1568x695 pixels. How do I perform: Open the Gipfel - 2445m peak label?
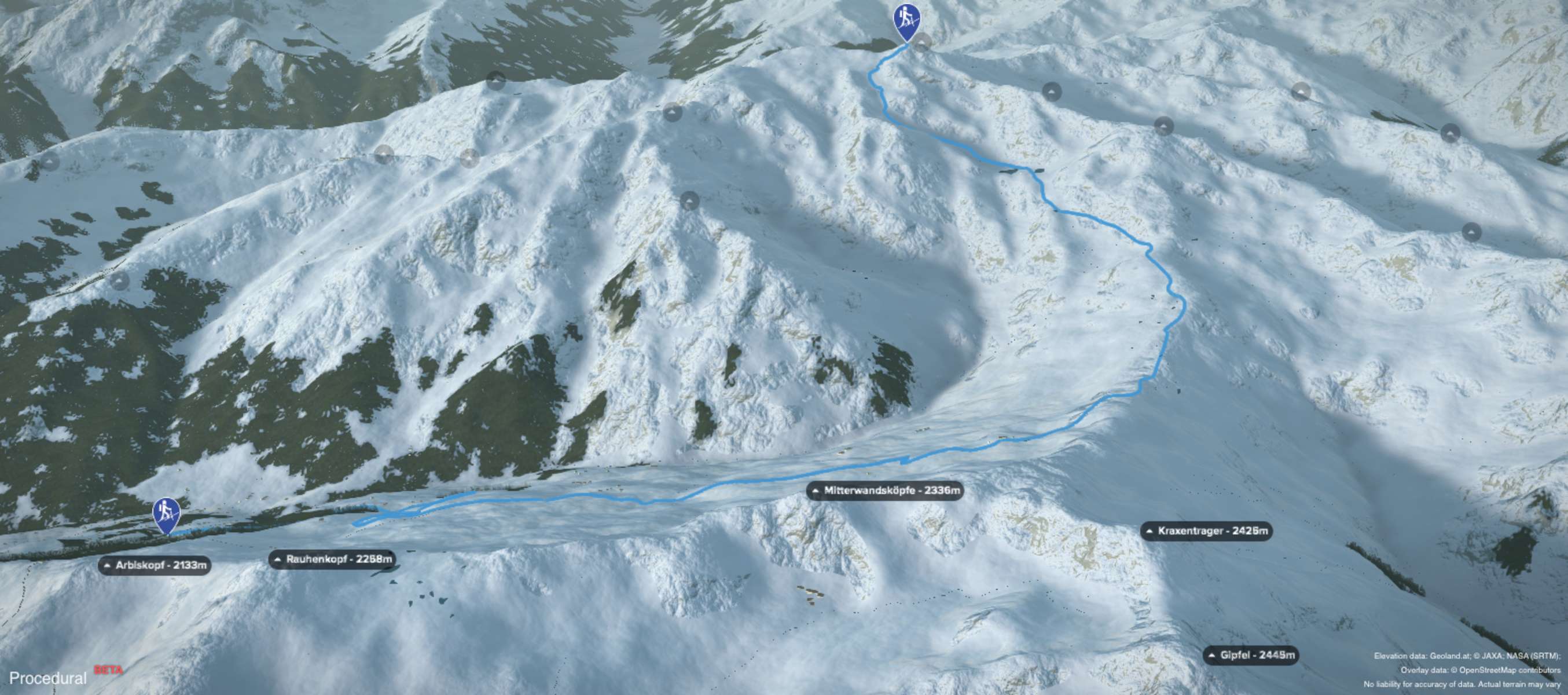click(x=1250, y=656)
